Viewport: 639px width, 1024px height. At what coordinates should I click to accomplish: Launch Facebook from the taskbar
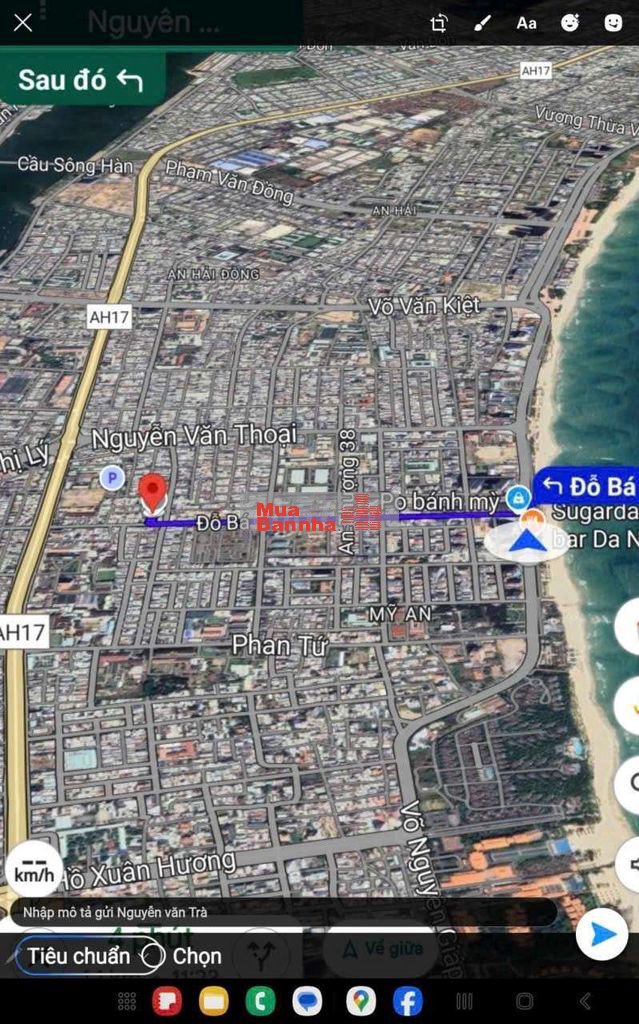407,1001
